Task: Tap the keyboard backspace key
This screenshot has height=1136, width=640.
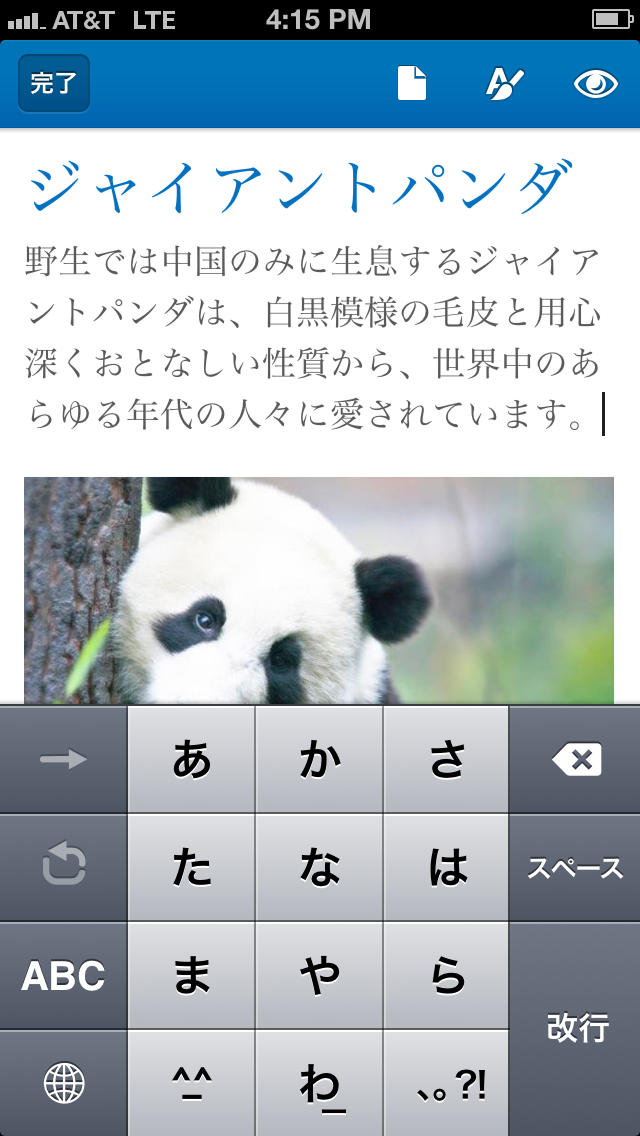Action: pyautogui.click(x=576, y=760)
